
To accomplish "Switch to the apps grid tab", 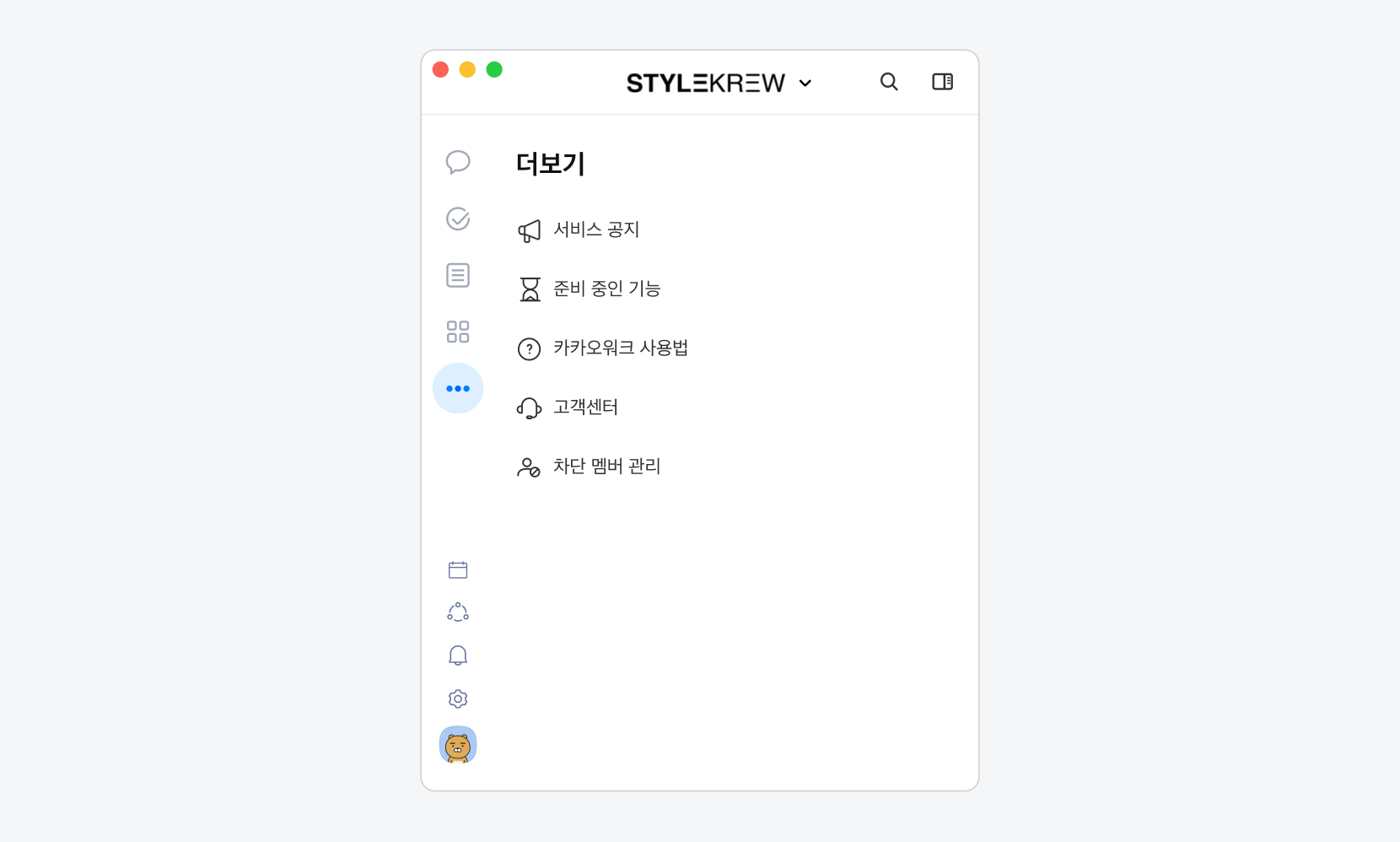I will click(x=458, y=332).
